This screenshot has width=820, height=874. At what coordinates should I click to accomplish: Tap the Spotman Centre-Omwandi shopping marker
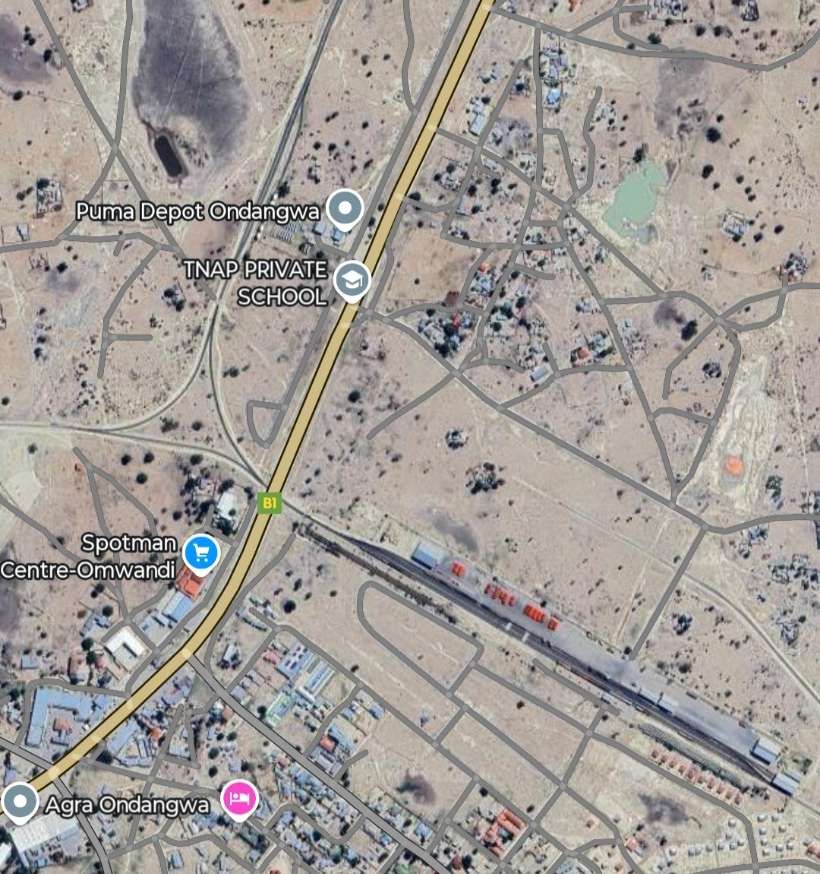point(202,551)
